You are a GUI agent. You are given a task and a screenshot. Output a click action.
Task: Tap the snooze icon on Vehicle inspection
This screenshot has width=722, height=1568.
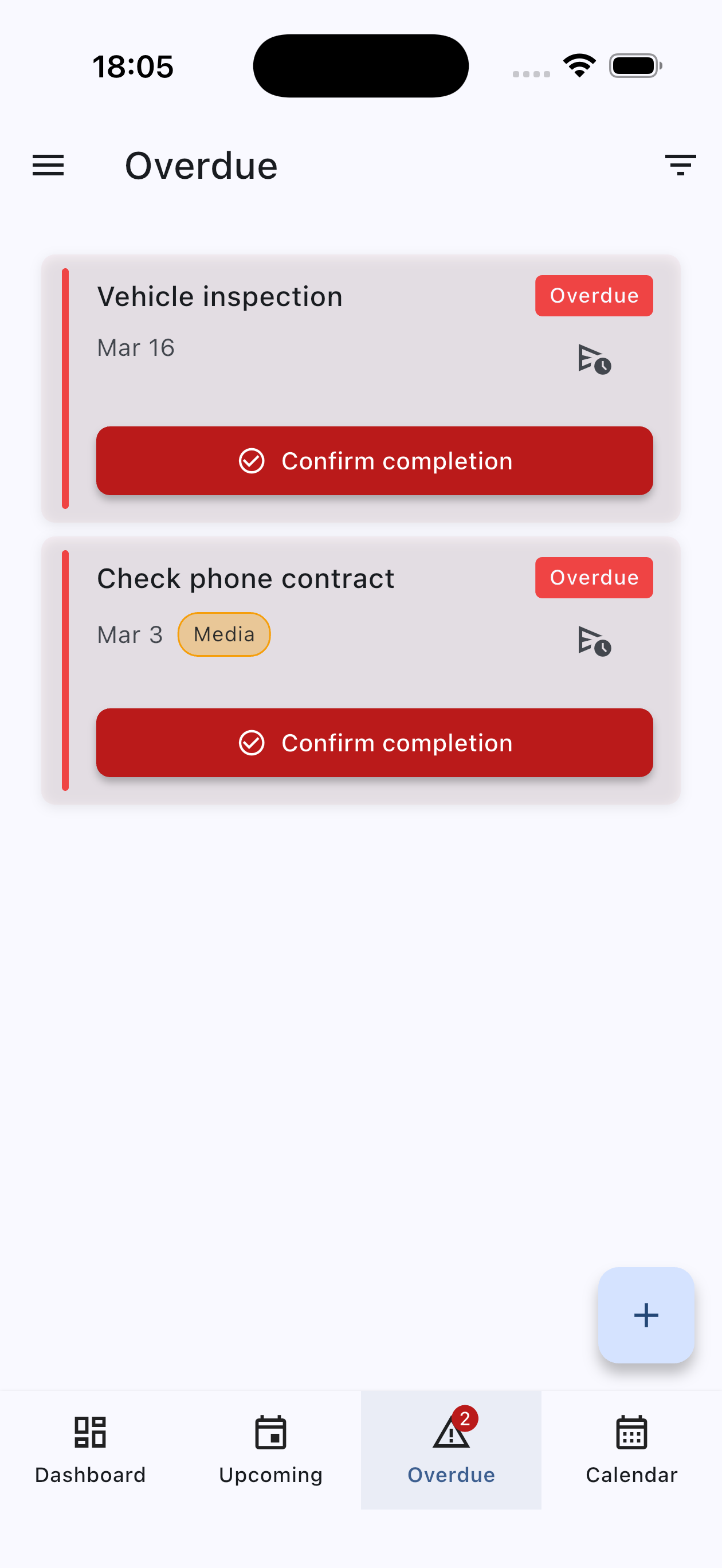click(x=594, y=359)
